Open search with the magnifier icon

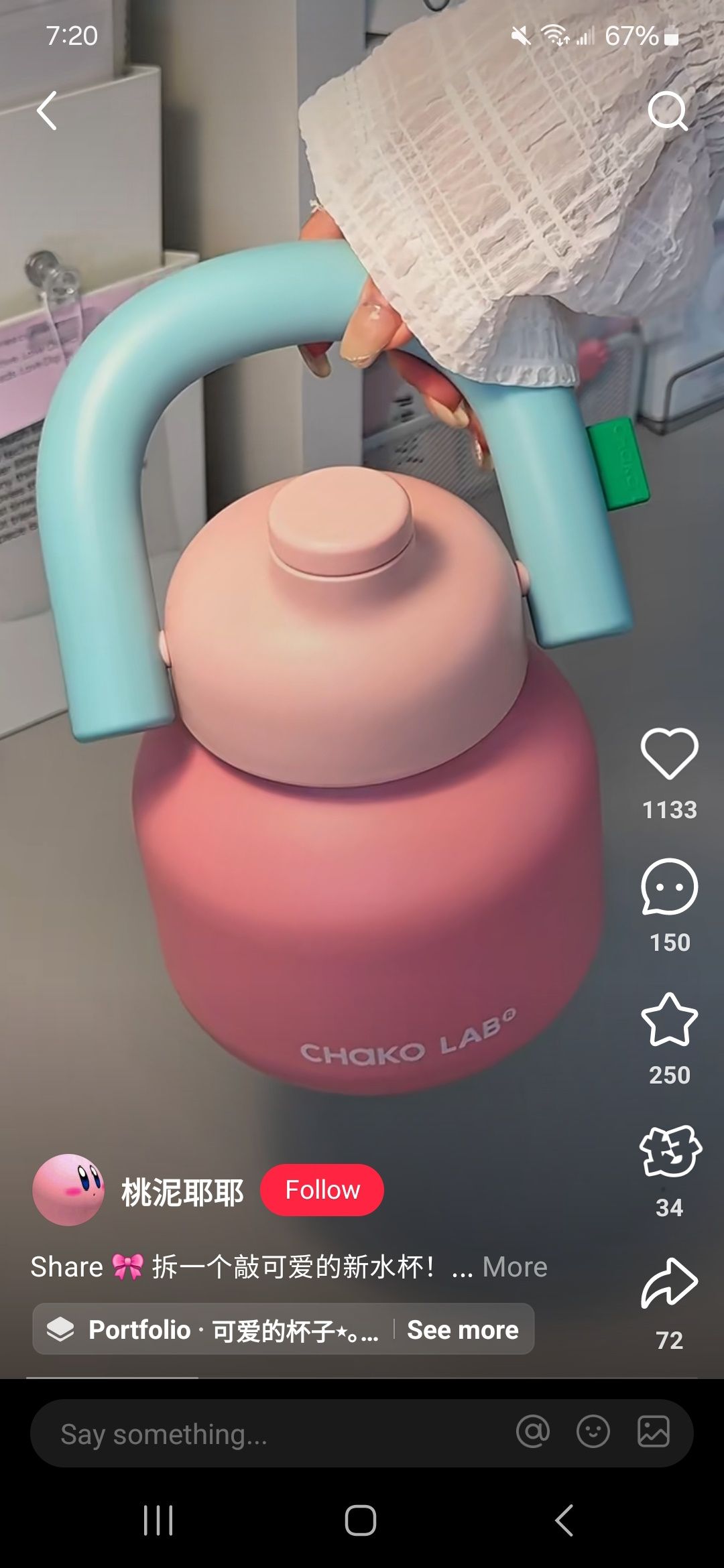(x=668, y=111)
